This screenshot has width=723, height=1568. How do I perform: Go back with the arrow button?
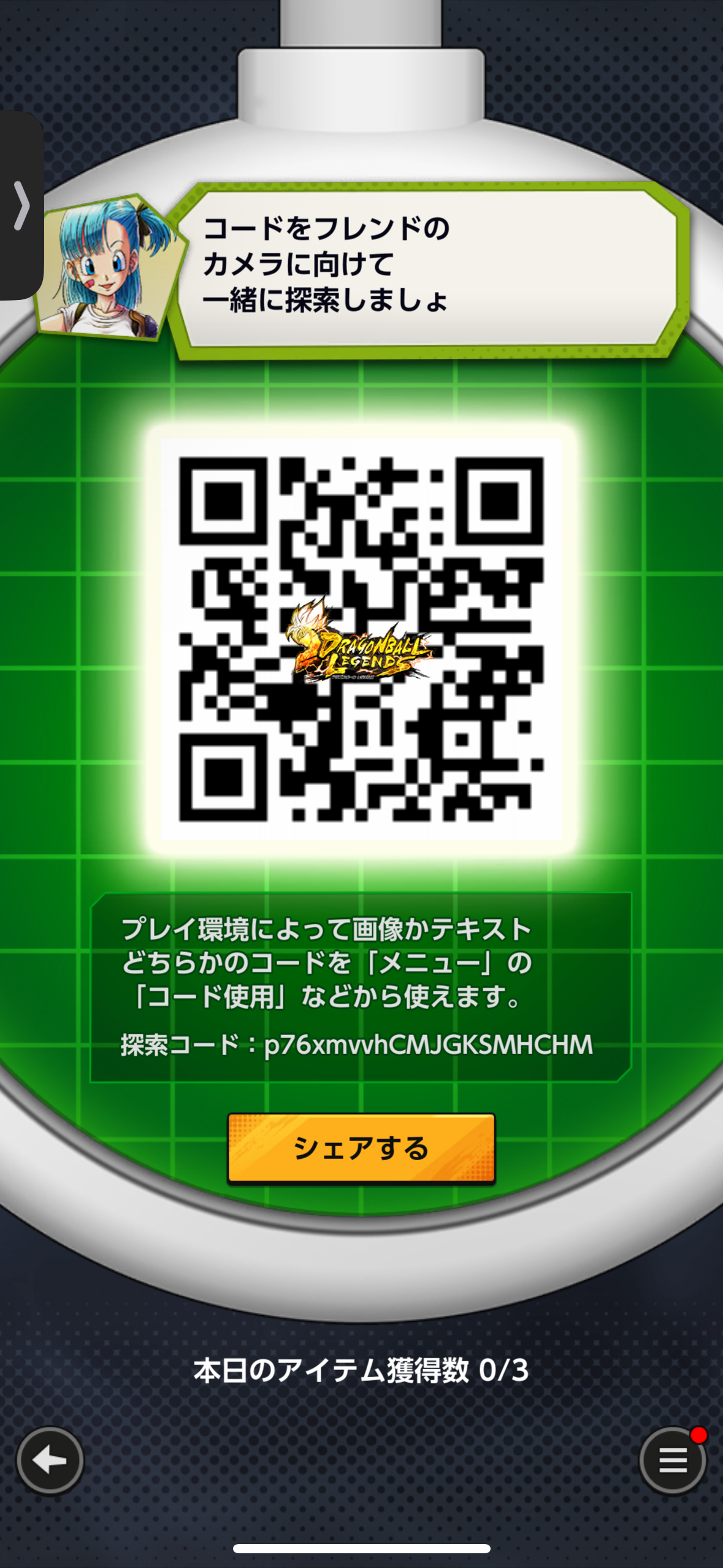(50, 1461)
